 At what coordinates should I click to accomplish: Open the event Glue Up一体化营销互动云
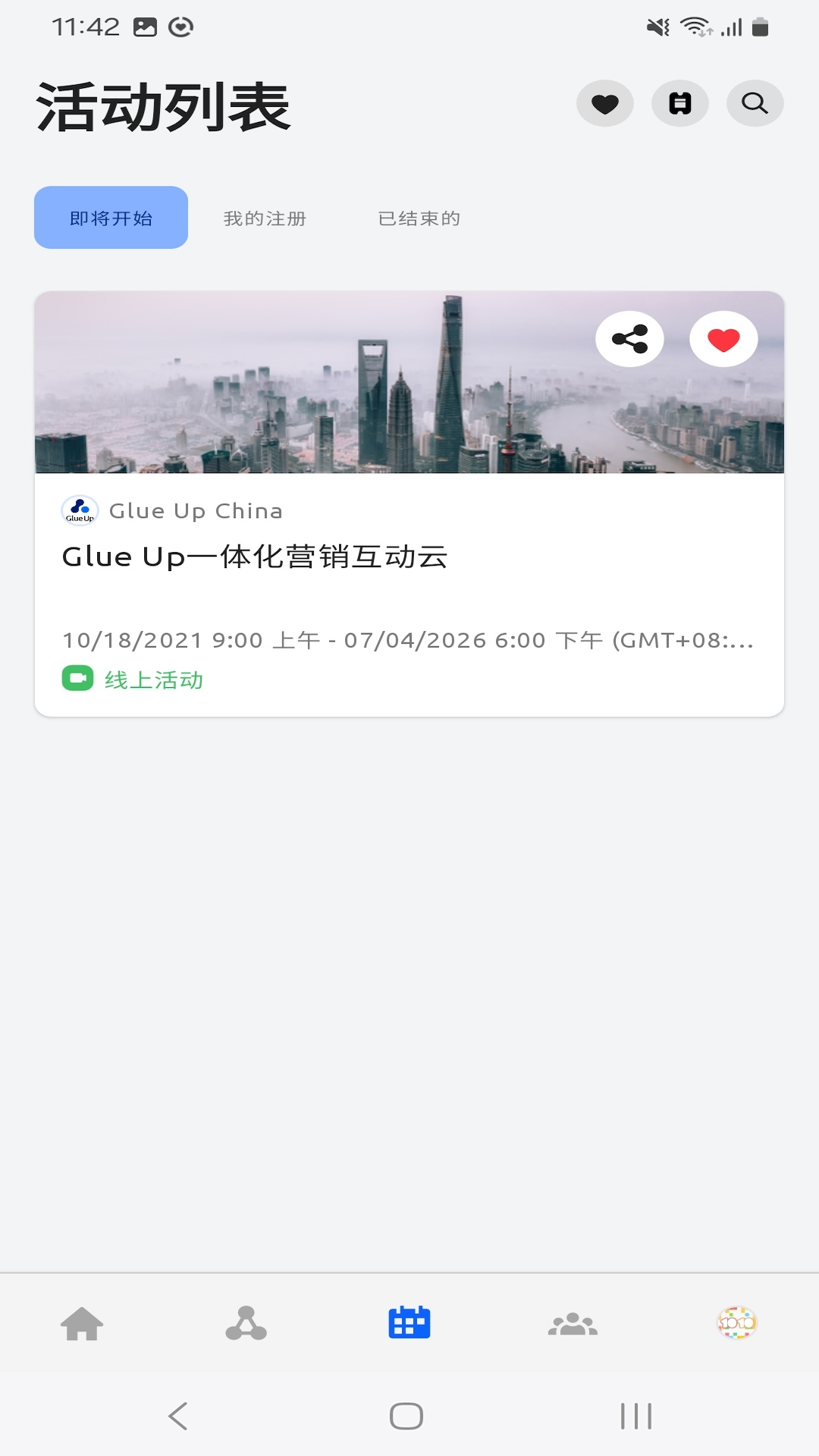pyautogui.click(x=256, y=556)
